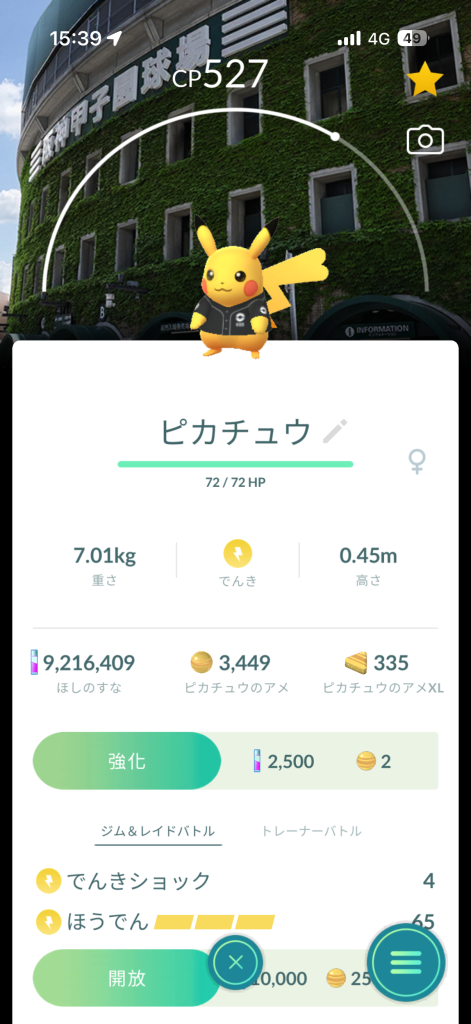This screenshot has width=471, height=1024.
Task: Toggle the favorite star for this Pikachu
Action: click(425, 81)
